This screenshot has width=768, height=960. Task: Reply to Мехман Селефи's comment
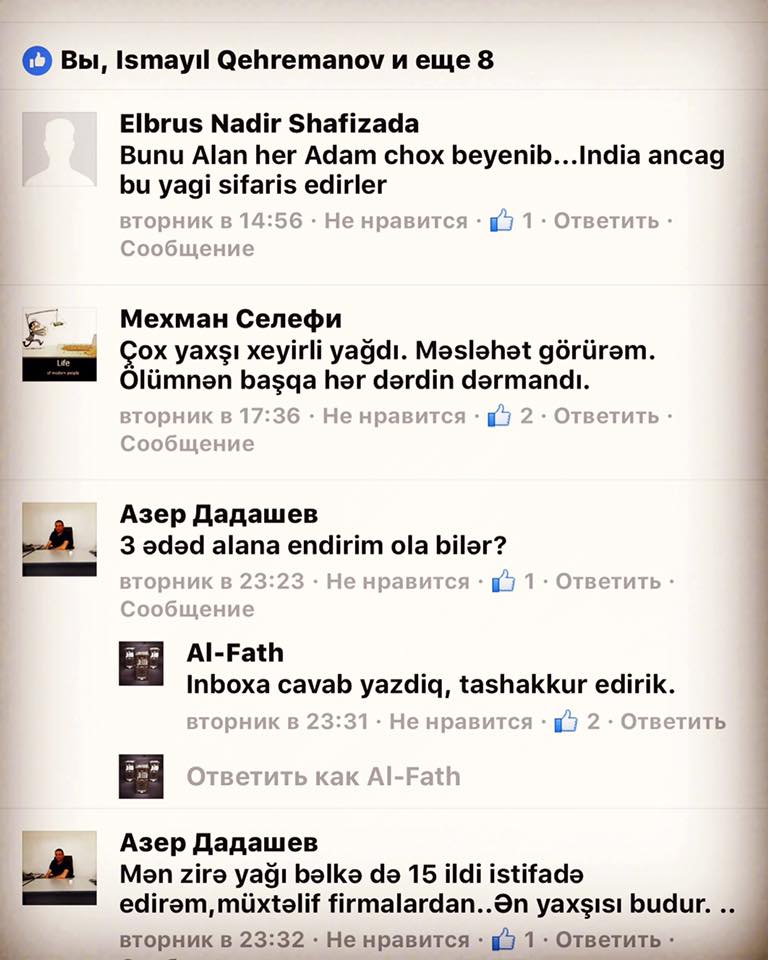[606, 416]
